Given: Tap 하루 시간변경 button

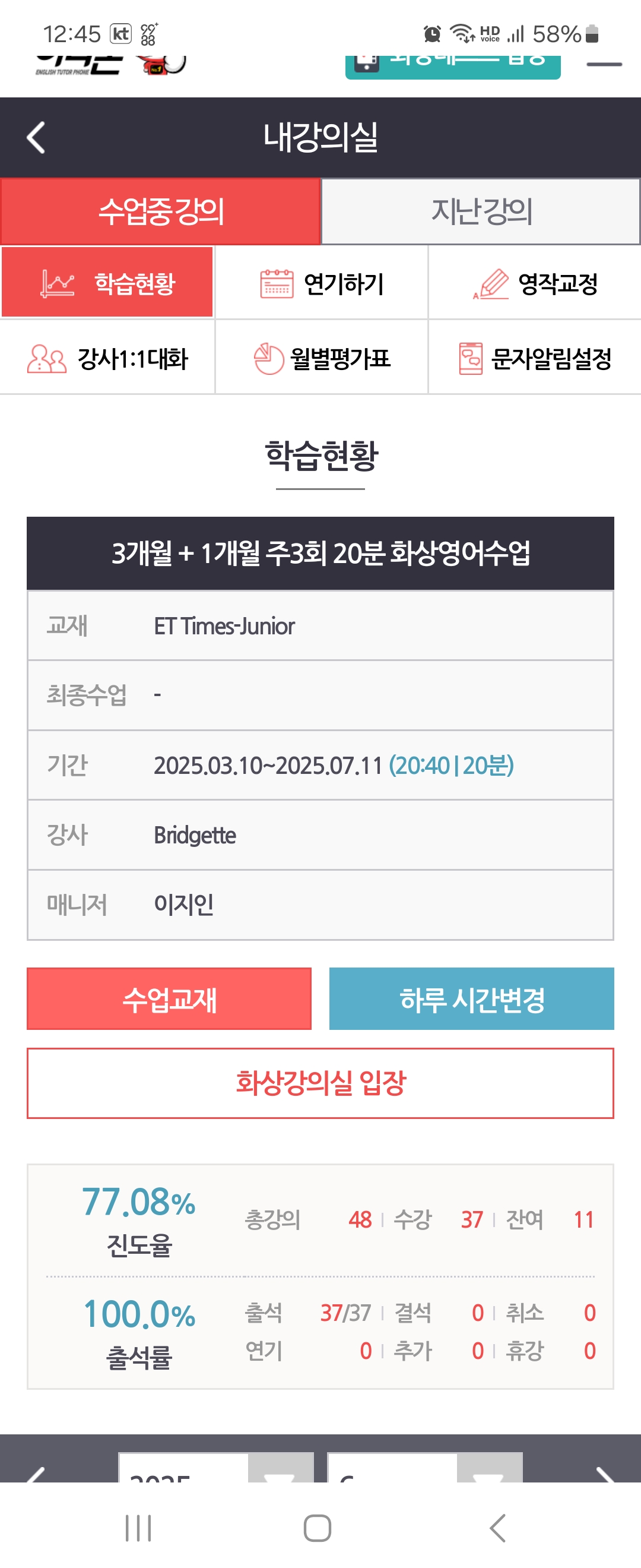Looking at the screenshot, I should tap(471, 999).
